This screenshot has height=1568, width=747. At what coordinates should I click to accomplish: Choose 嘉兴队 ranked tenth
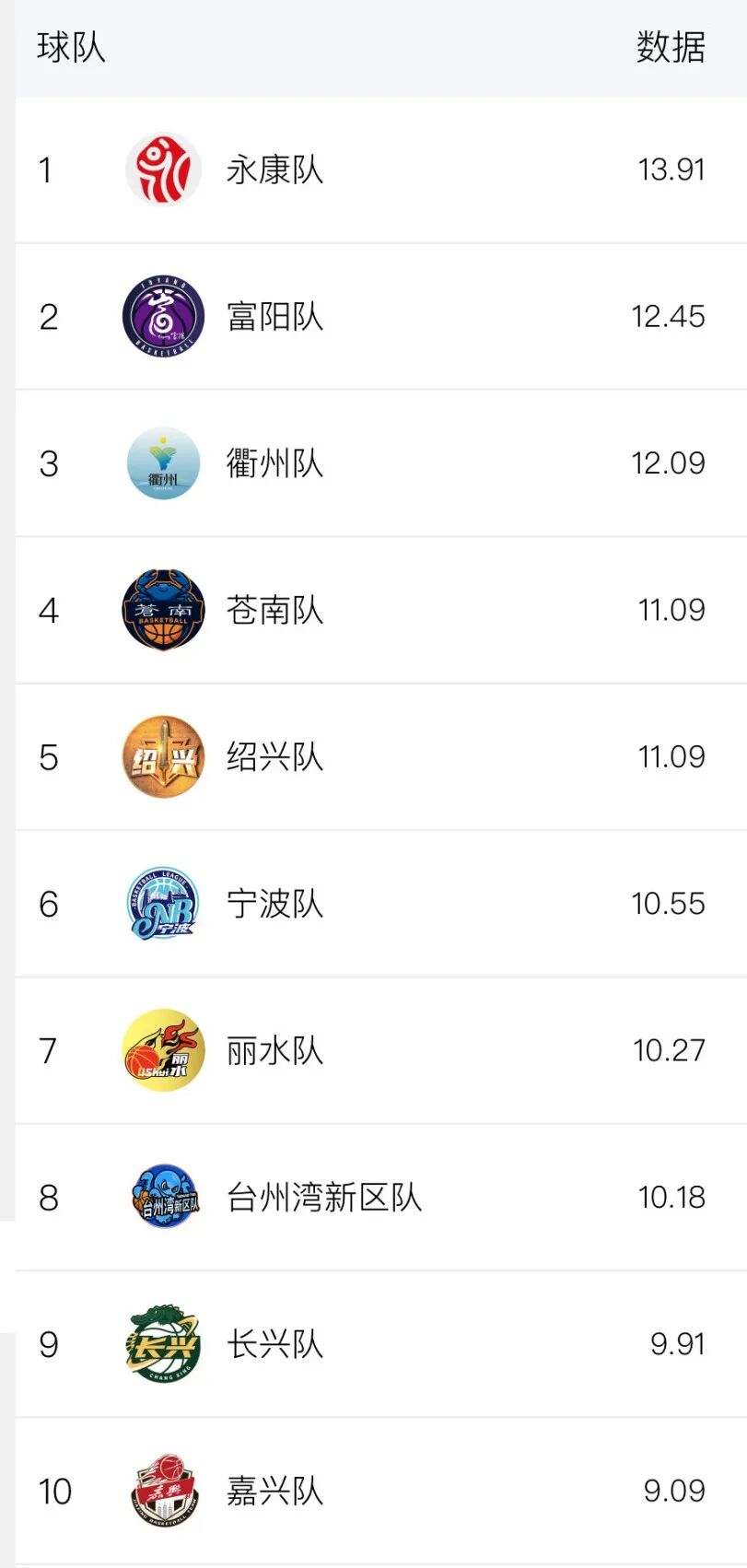(x=274, y=1491)
